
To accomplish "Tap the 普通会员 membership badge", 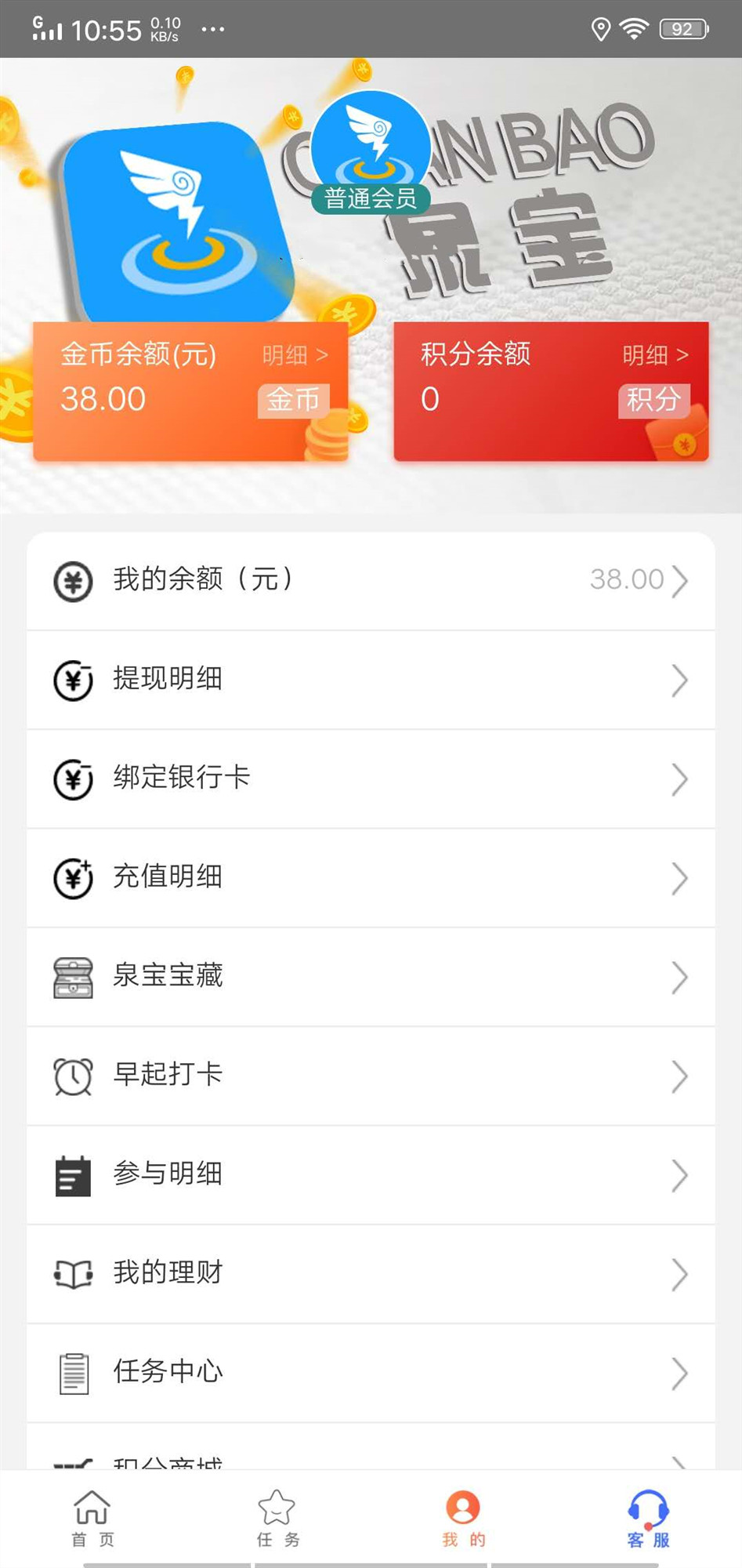I will click(371, 198).
